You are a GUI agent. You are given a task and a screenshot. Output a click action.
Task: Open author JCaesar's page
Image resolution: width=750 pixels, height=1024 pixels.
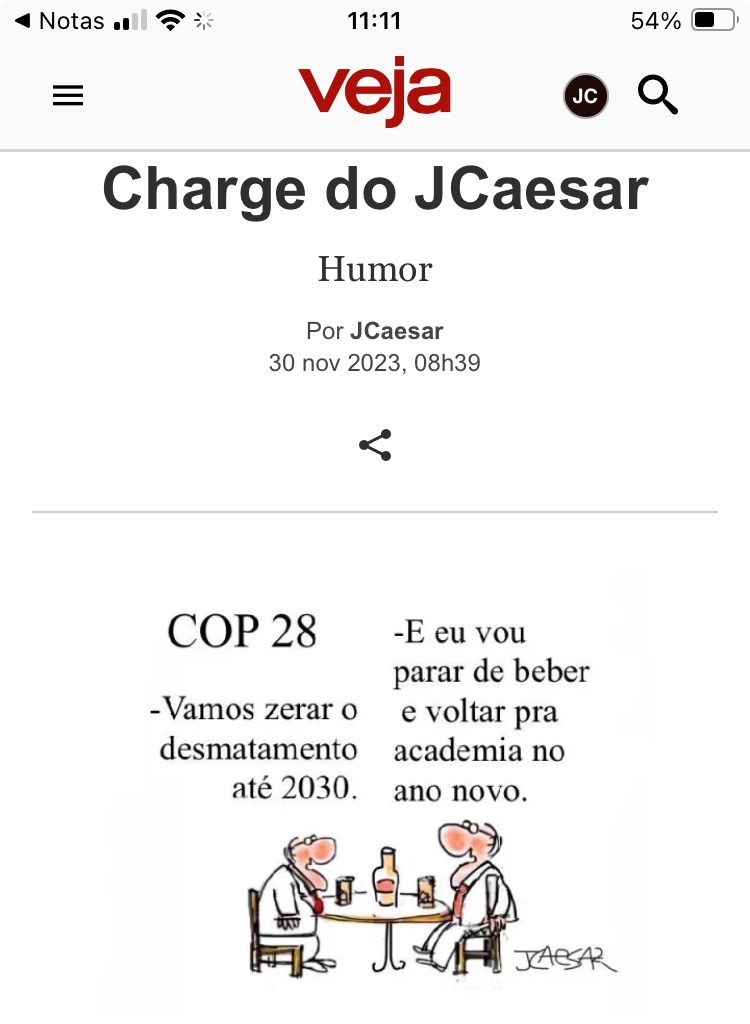[396, 331]
